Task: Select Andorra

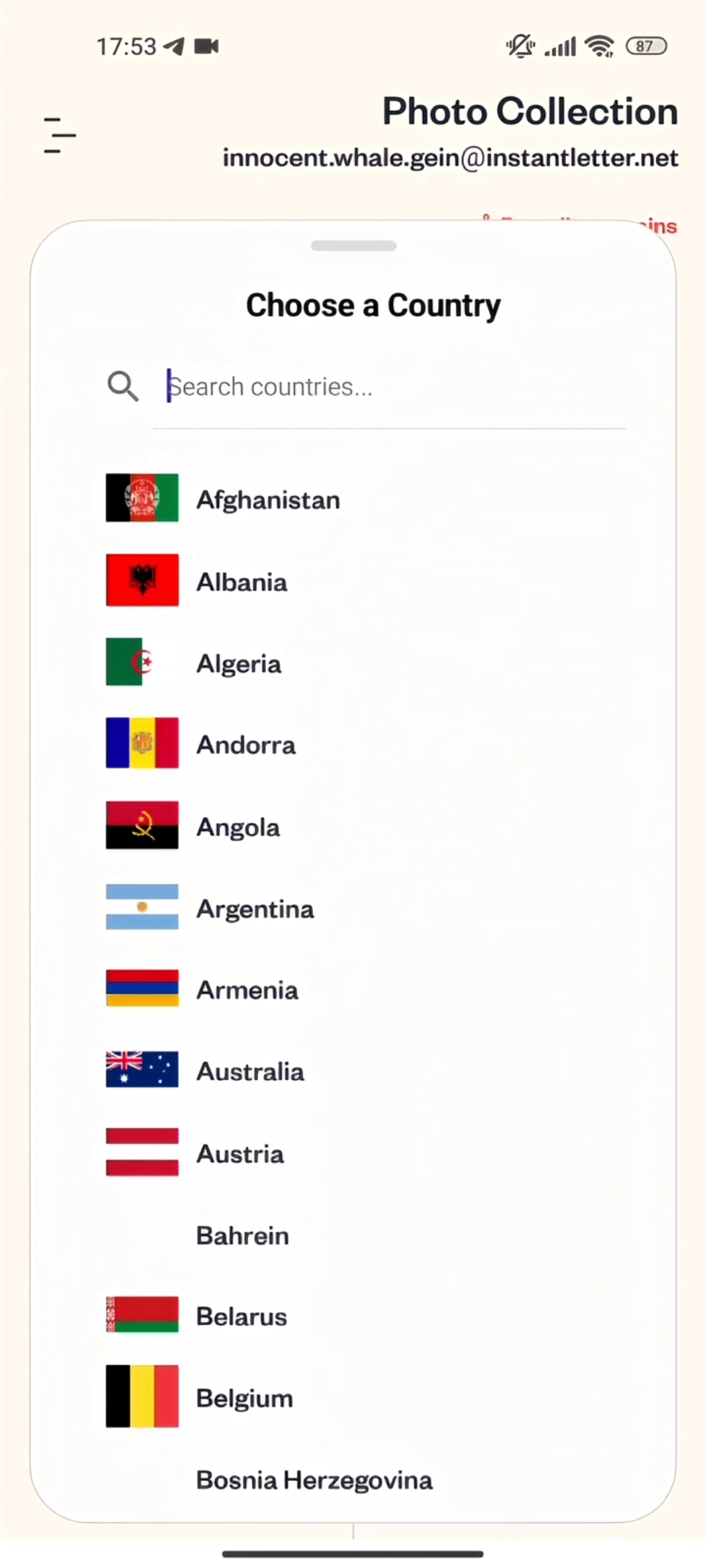Action: pos(353,744)
